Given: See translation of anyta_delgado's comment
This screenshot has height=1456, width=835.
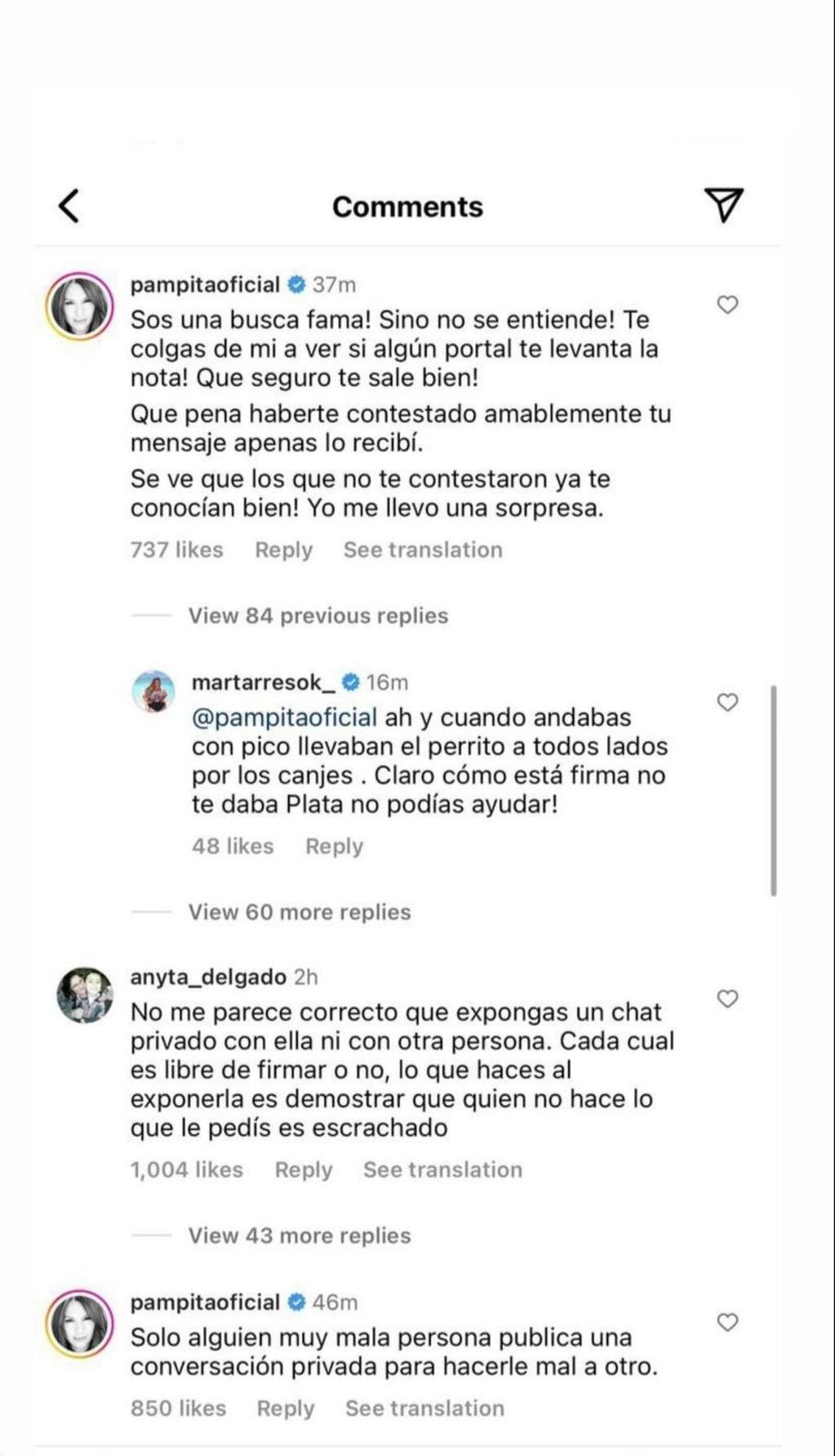Looking at the screenshot, I should 443,1169.
